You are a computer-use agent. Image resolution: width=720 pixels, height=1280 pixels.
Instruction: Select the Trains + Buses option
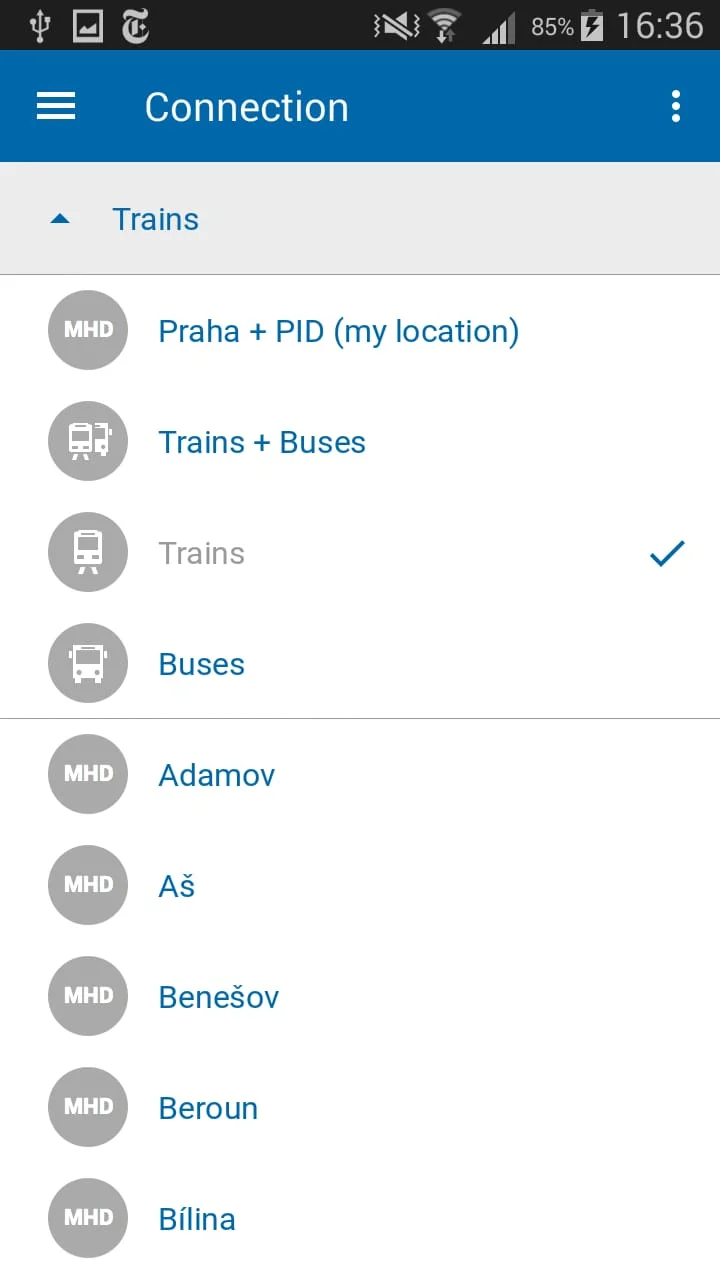point(261,441)
